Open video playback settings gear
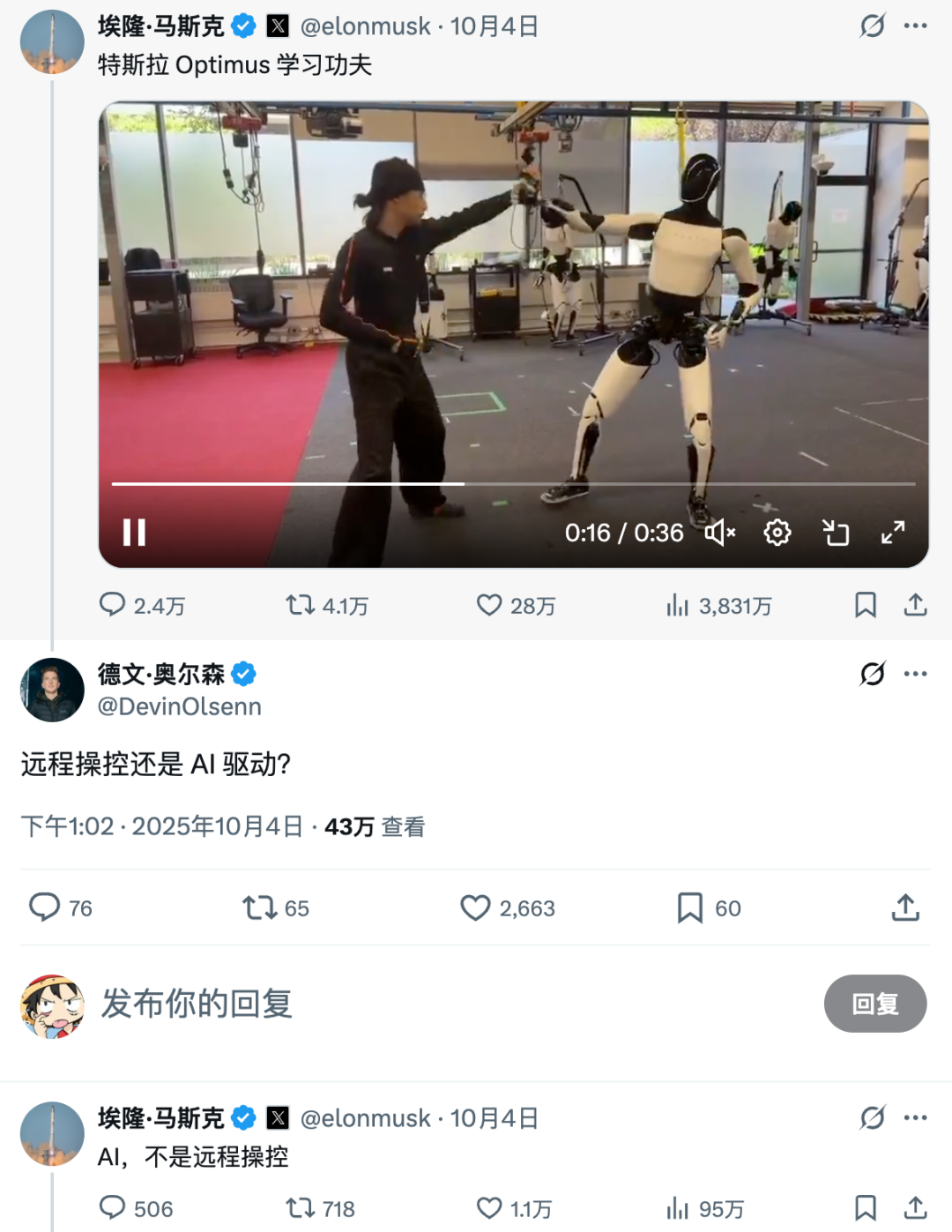This screenshot has height=1232, width=952. tap(777, 533)
